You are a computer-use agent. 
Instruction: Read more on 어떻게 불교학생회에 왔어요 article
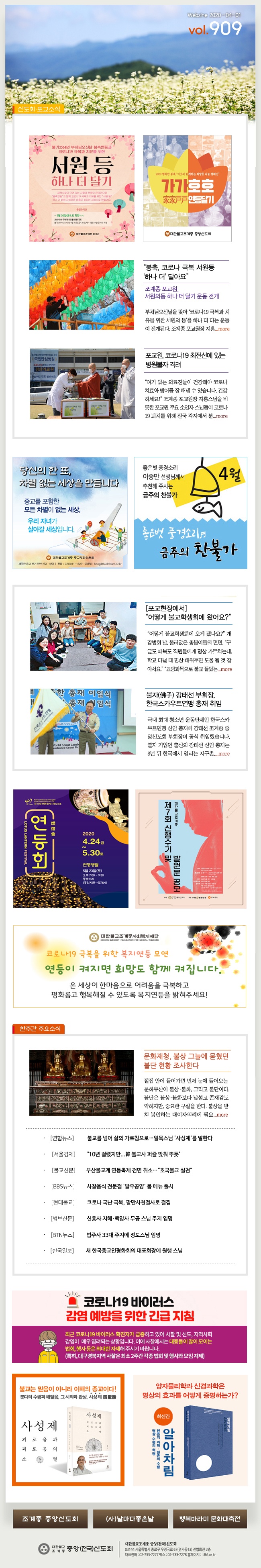tap(226, 670)
